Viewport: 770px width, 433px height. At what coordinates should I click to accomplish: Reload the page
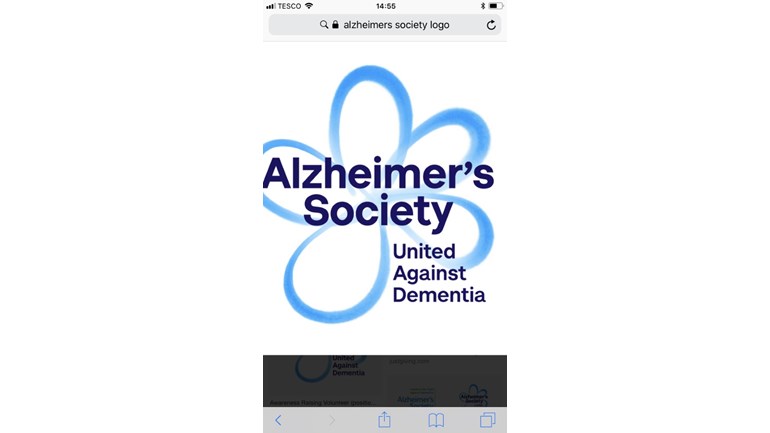[491, 25]
